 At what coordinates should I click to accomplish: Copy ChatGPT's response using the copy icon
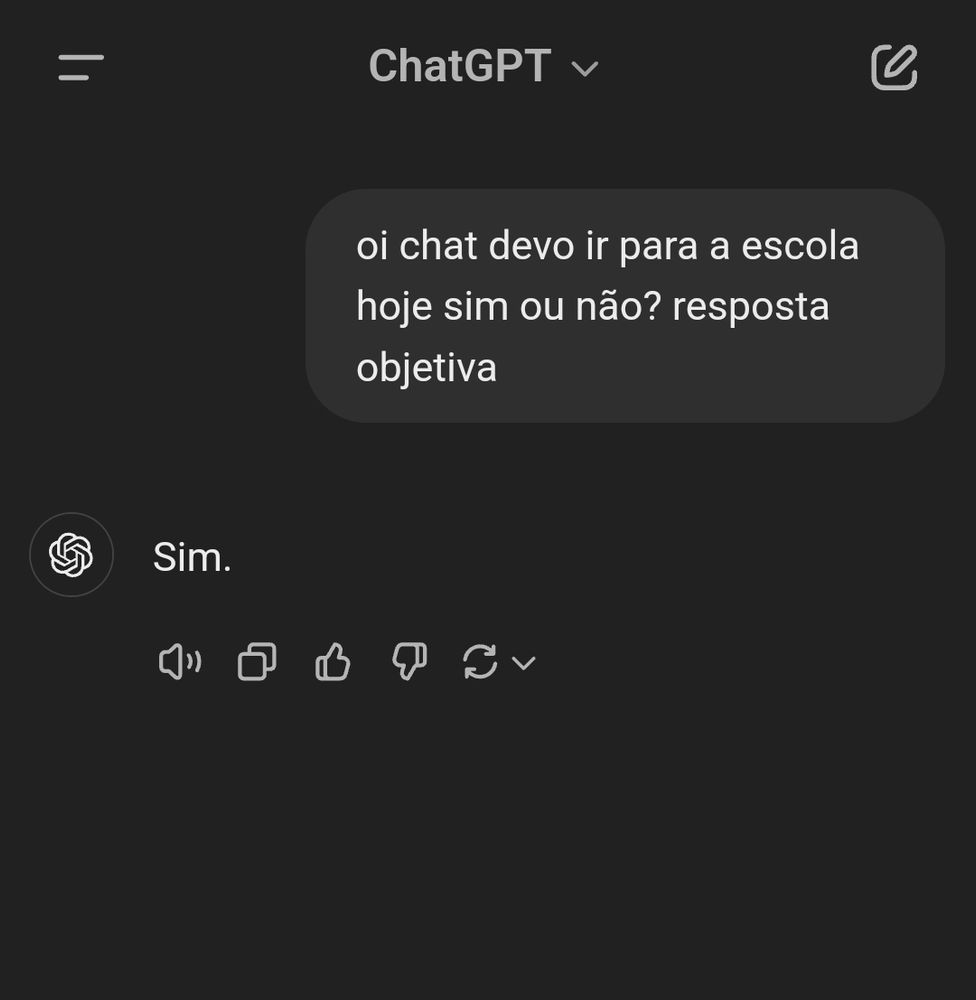255,661
